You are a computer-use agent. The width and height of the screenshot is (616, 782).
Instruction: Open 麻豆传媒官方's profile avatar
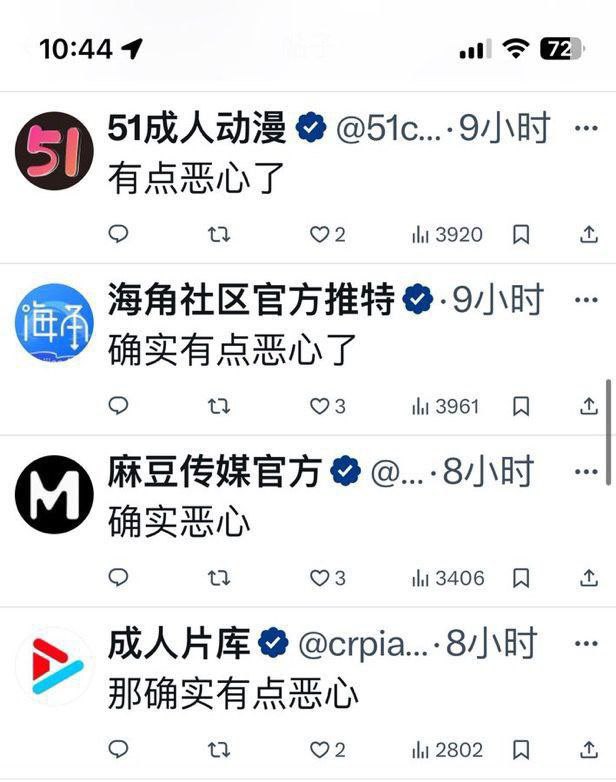point(55,494)
